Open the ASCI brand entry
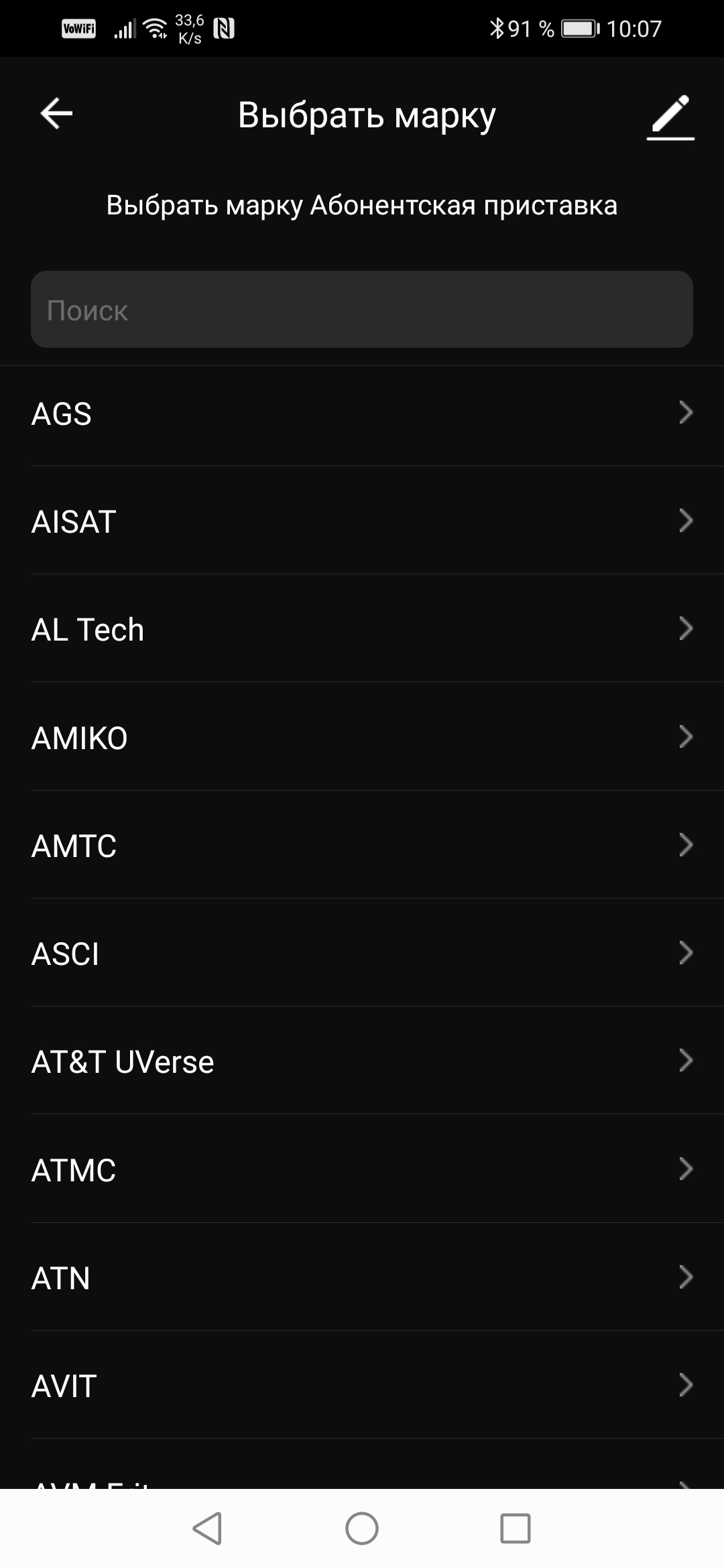 click(x=362, y=954)
